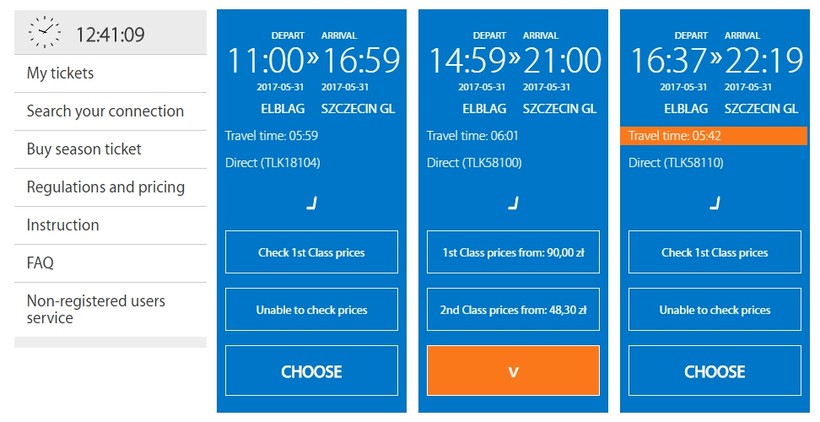The width and height of the screenshot is (820, 422).
Task: Tap Unable to check prices on TLK18104
Action: (x=311, y=310)
